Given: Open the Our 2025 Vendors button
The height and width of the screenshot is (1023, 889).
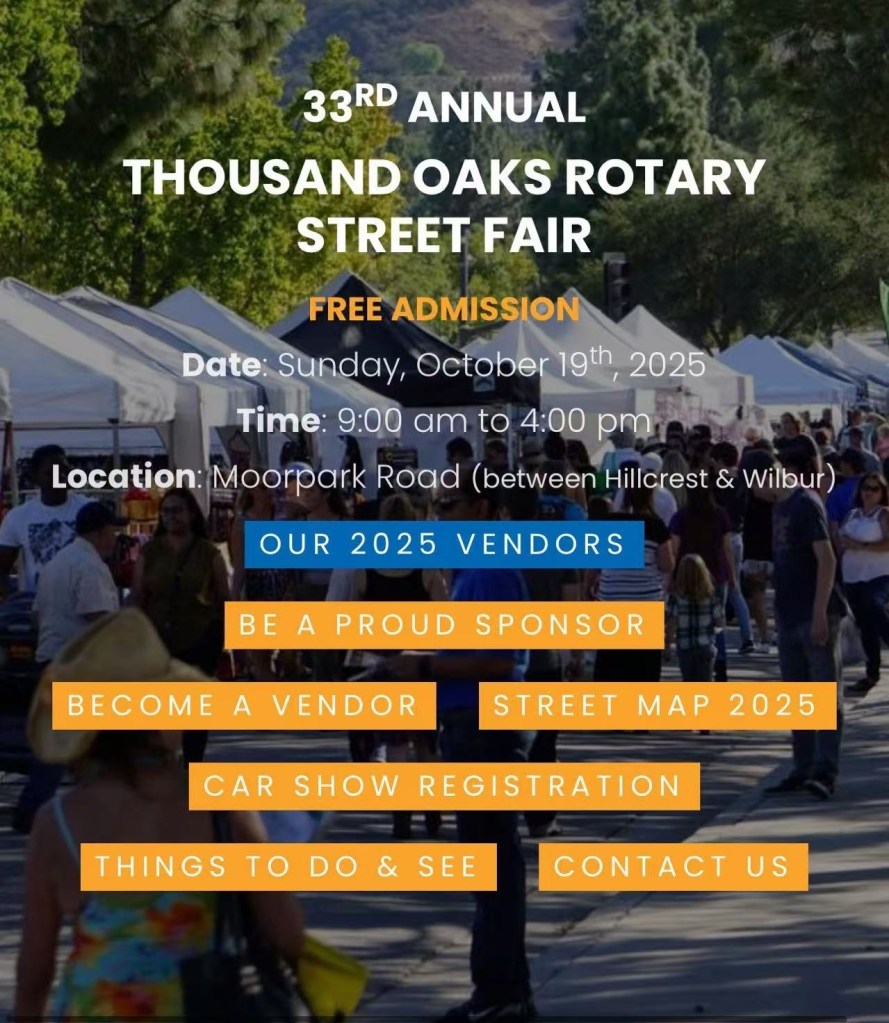Looking at the screenshot, I should click(x=443, y=544).
